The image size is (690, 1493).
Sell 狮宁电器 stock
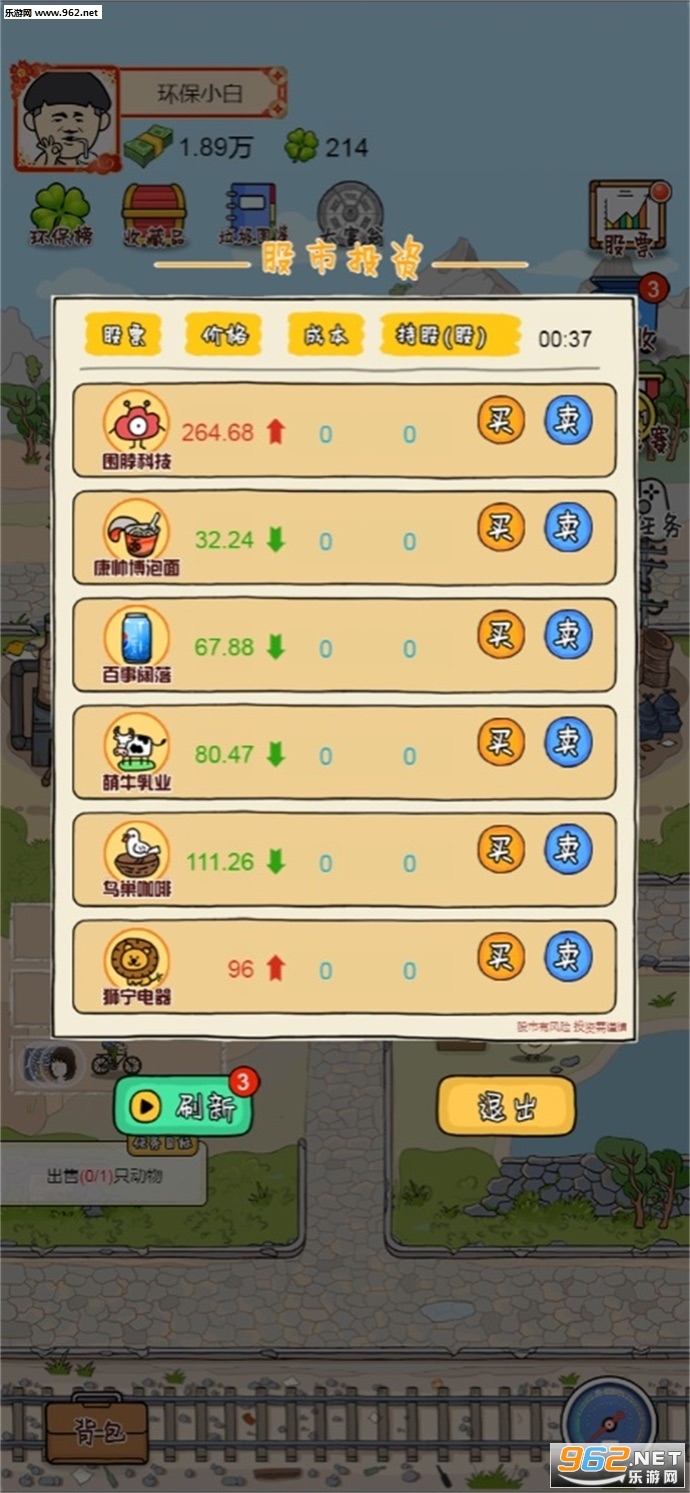tap(568, 956)
